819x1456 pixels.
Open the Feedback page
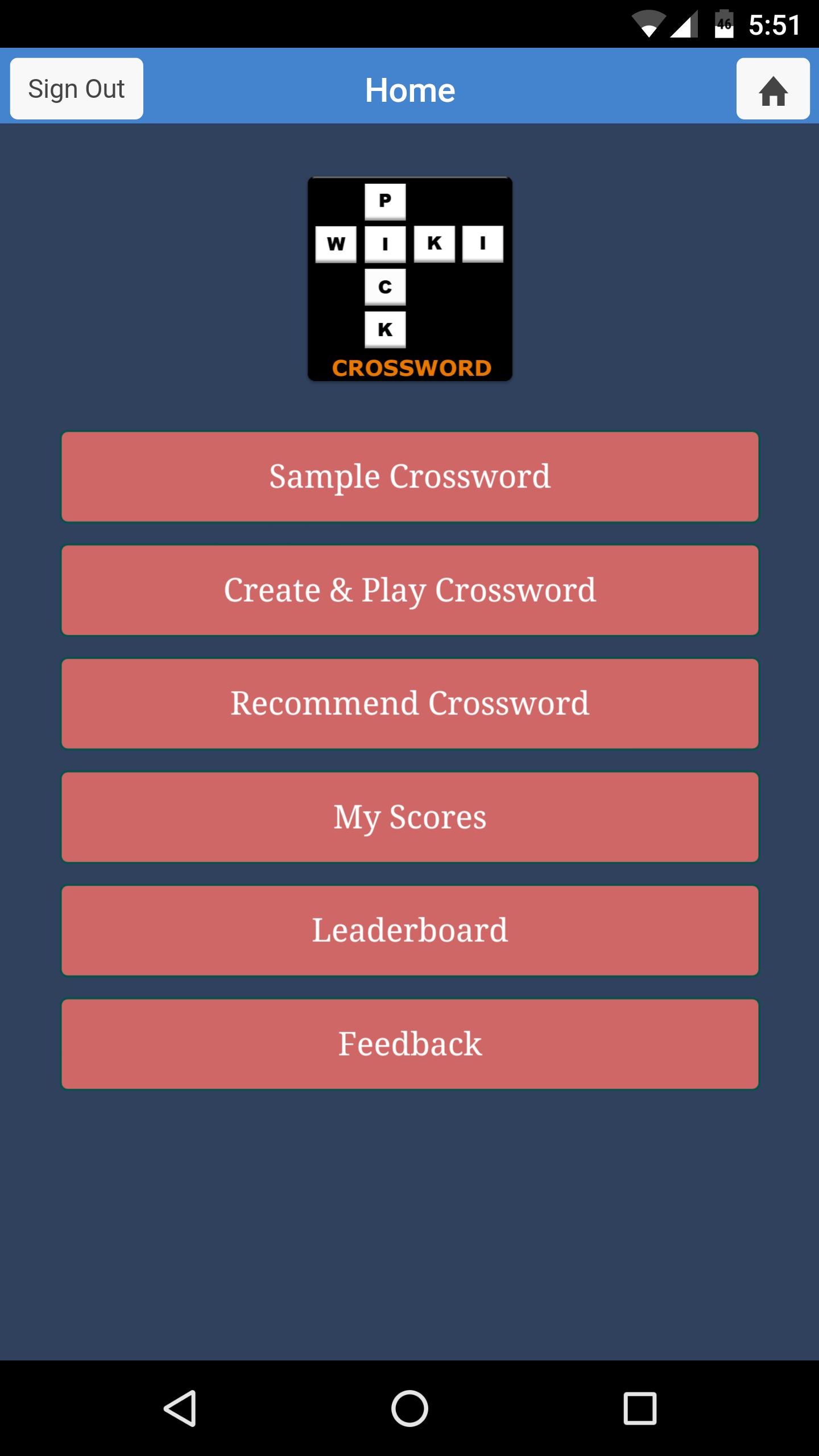point(409,1044)
